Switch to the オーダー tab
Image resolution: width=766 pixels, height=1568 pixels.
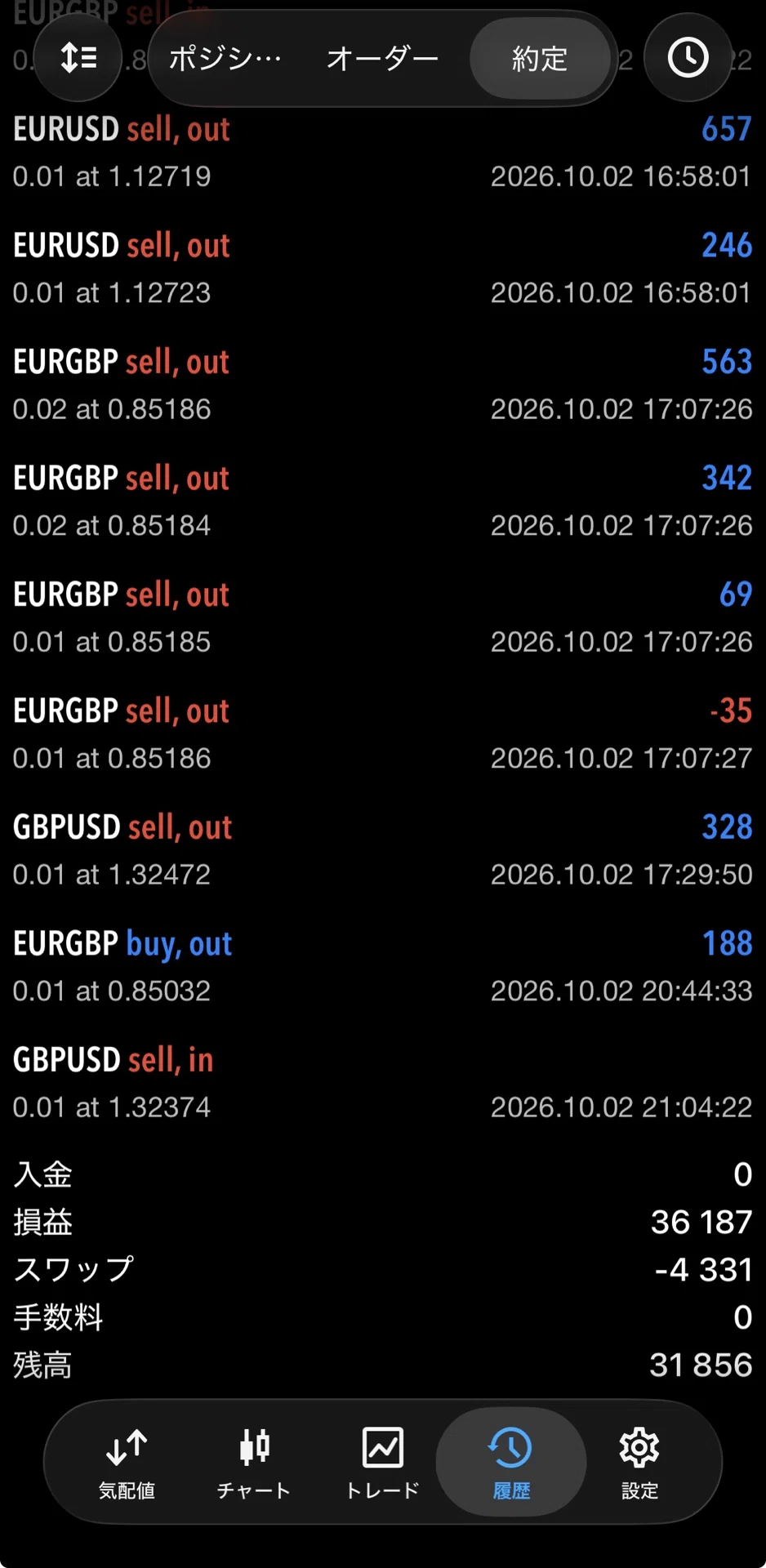[x=382, y=59]
